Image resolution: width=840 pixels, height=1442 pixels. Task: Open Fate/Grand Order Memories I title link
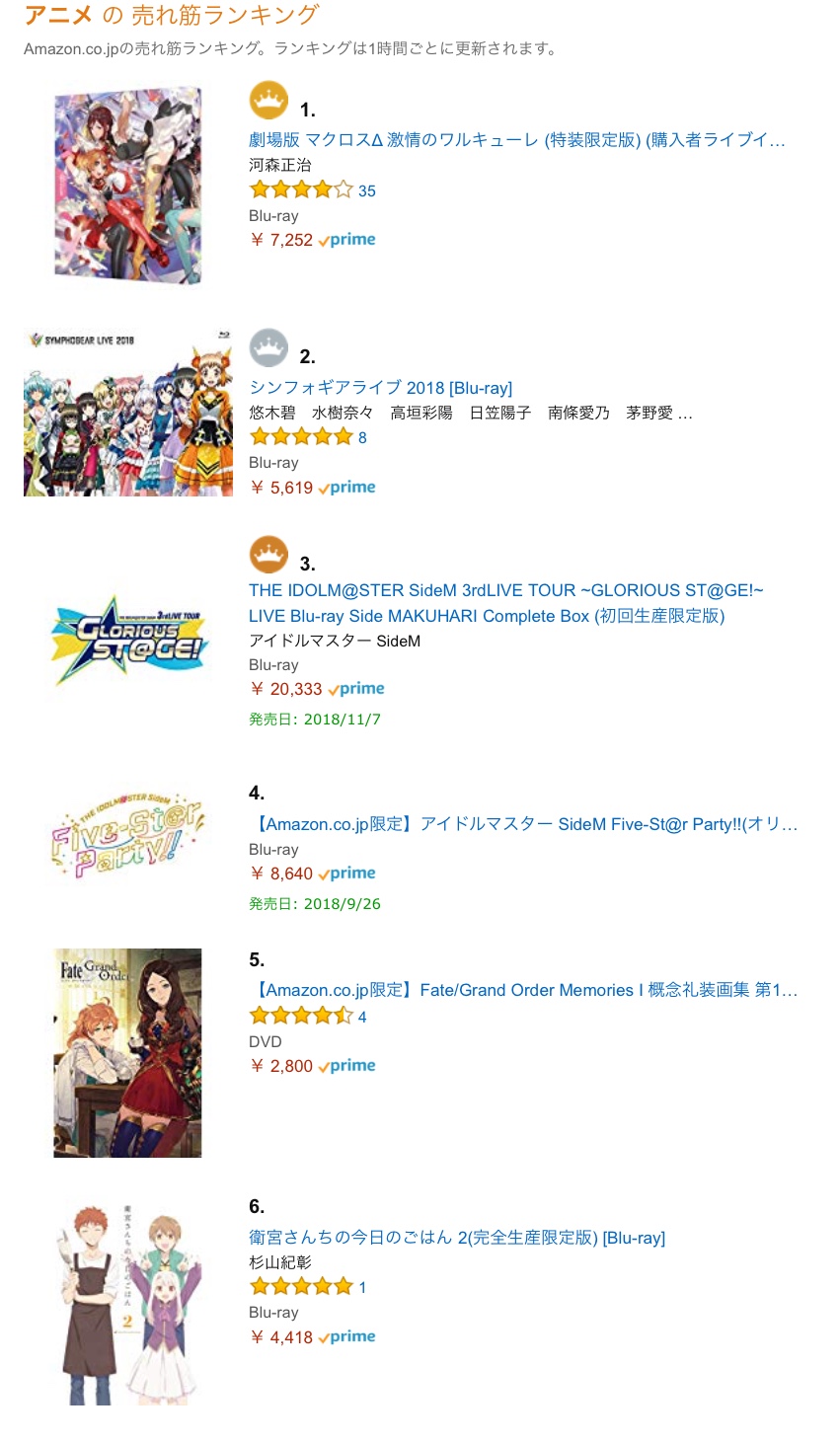coord(522,990)
